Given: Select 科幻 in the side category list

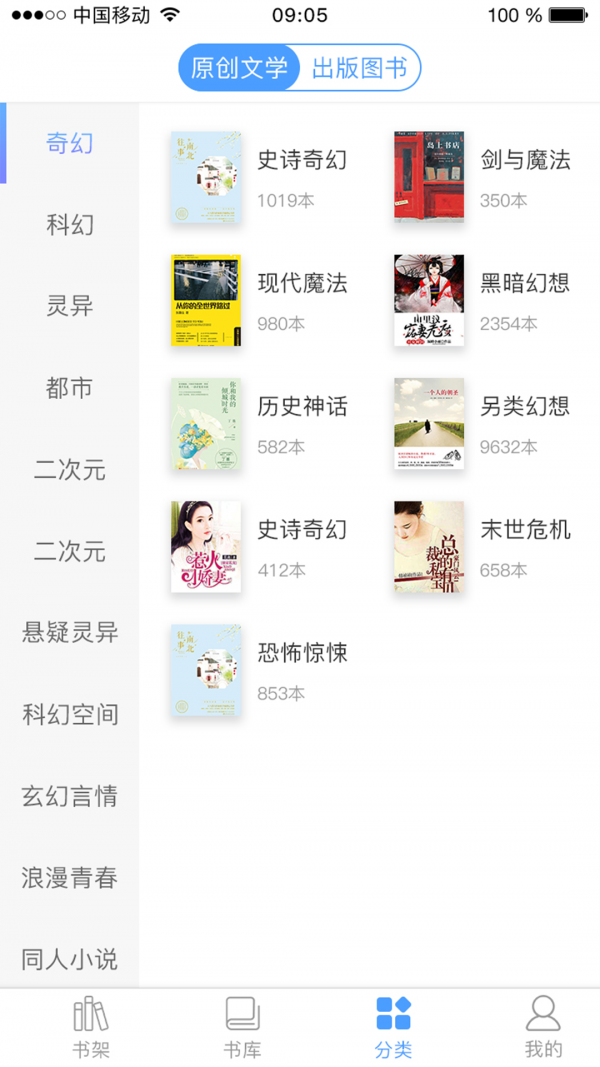Looking at the screenshot, I should 70,225.
